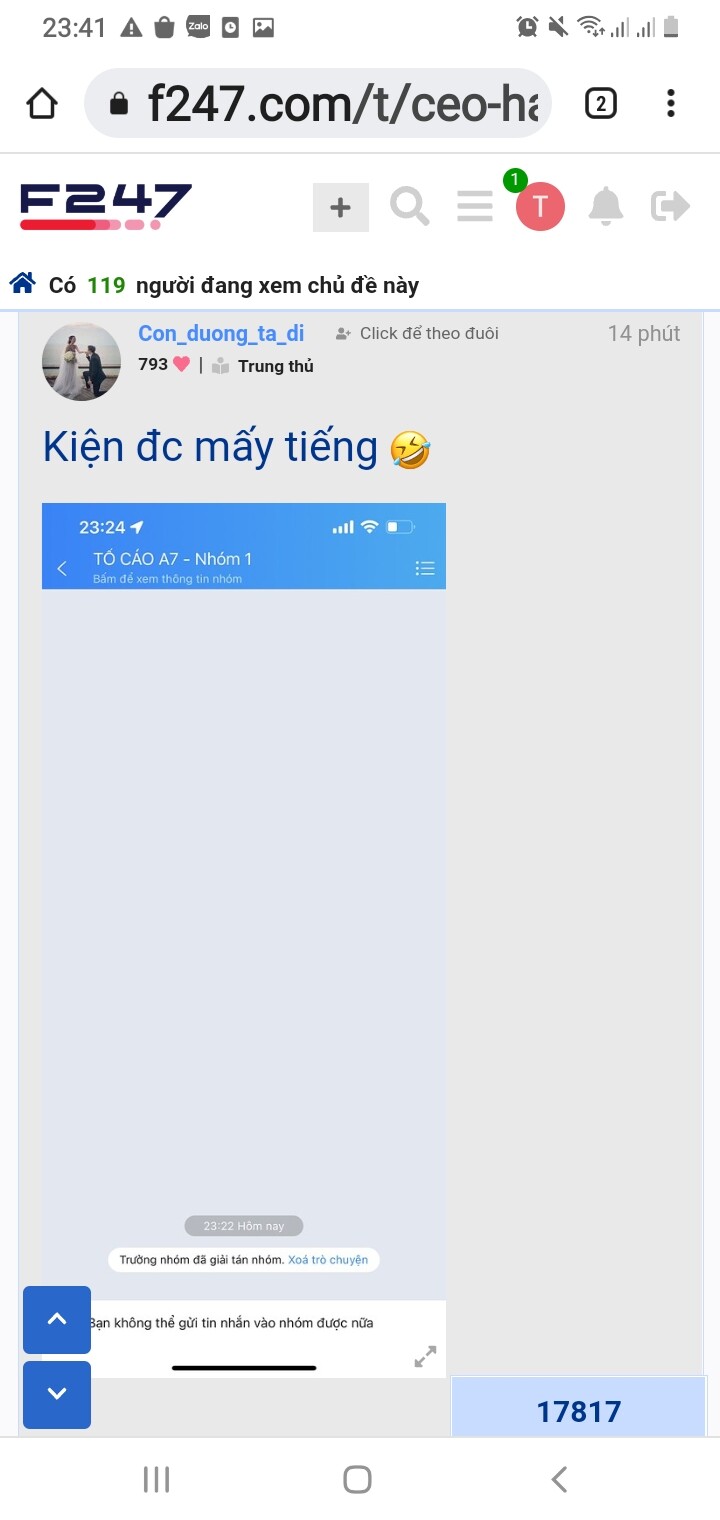The image size is (720, 1520).
Task: Tap the logout arrow icon
Action: coord(670,207)
